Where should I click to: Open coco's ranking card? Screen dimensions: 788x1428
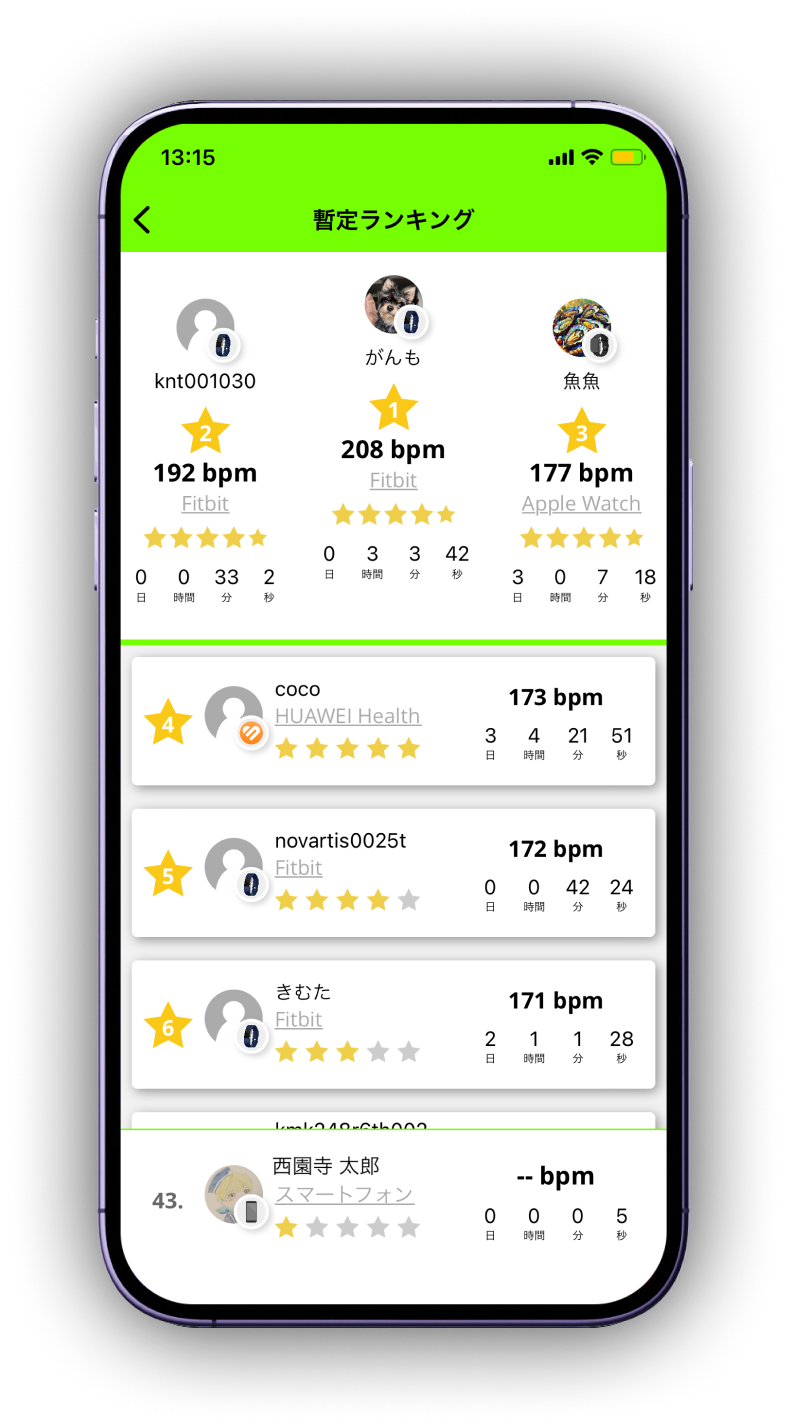[x=393, y=721]
